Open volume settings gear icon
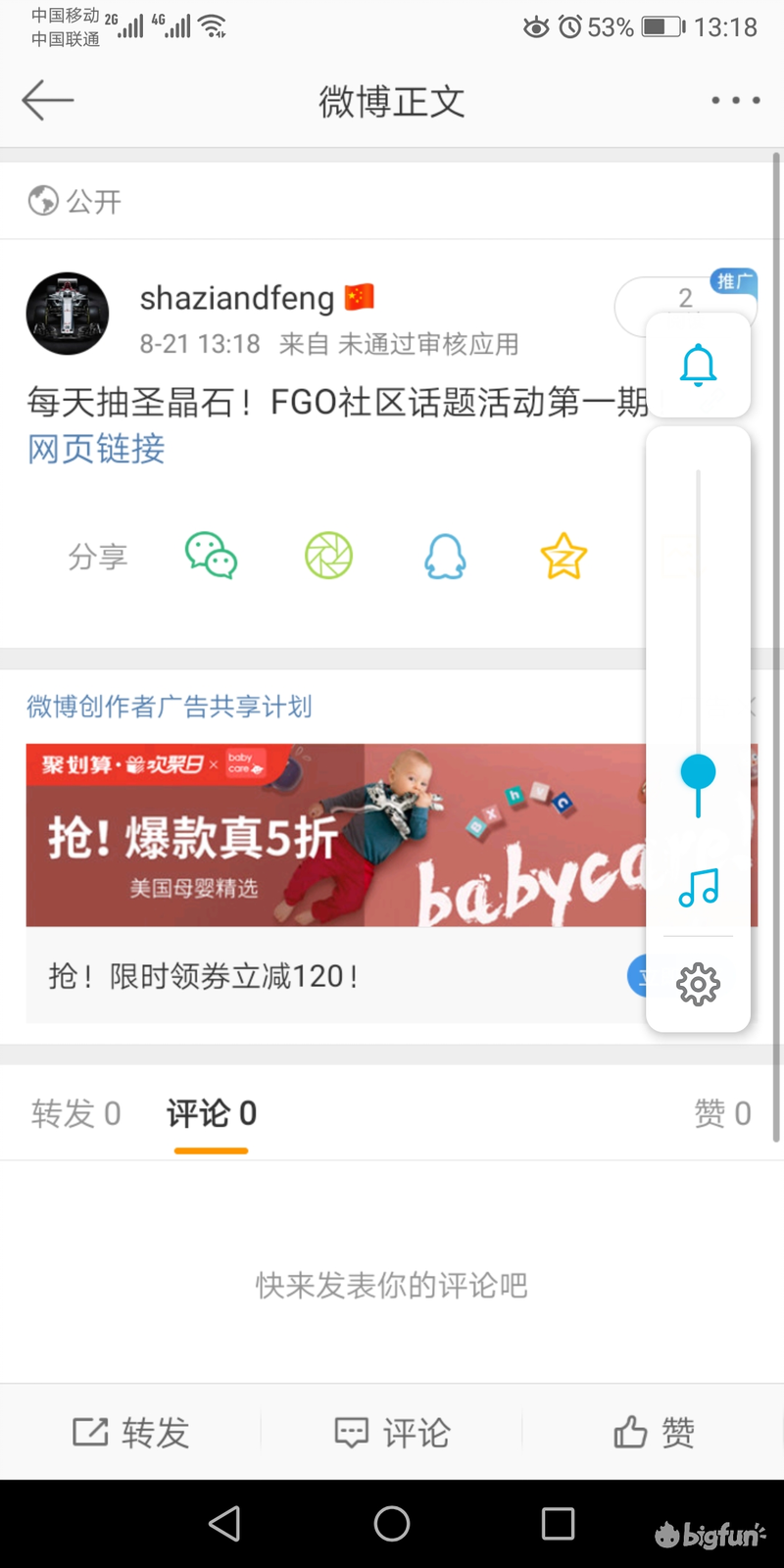Screen dimensions: 784x1568 tap(698, 984)
